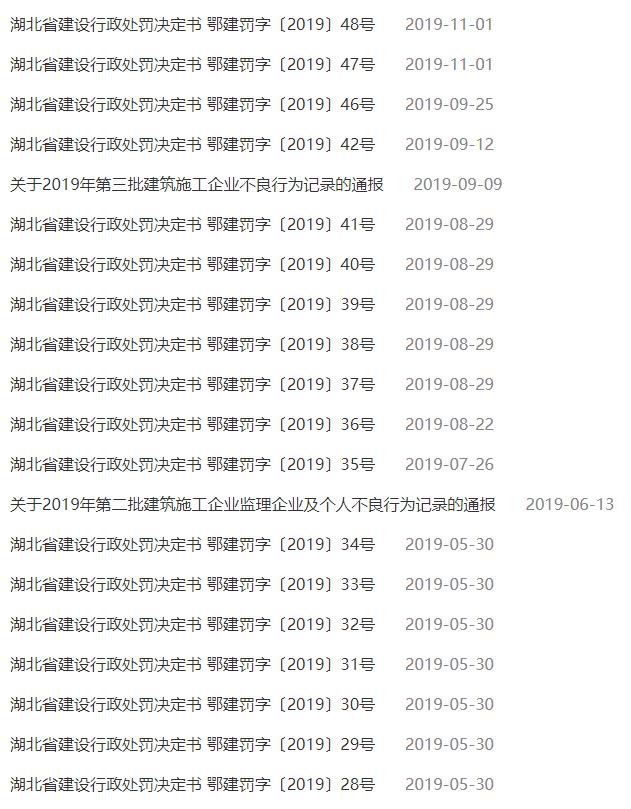View penalty decision 鄂建罚字〔2019〕32号
This screenshot has width=631, height=809.
coord(192,624)
